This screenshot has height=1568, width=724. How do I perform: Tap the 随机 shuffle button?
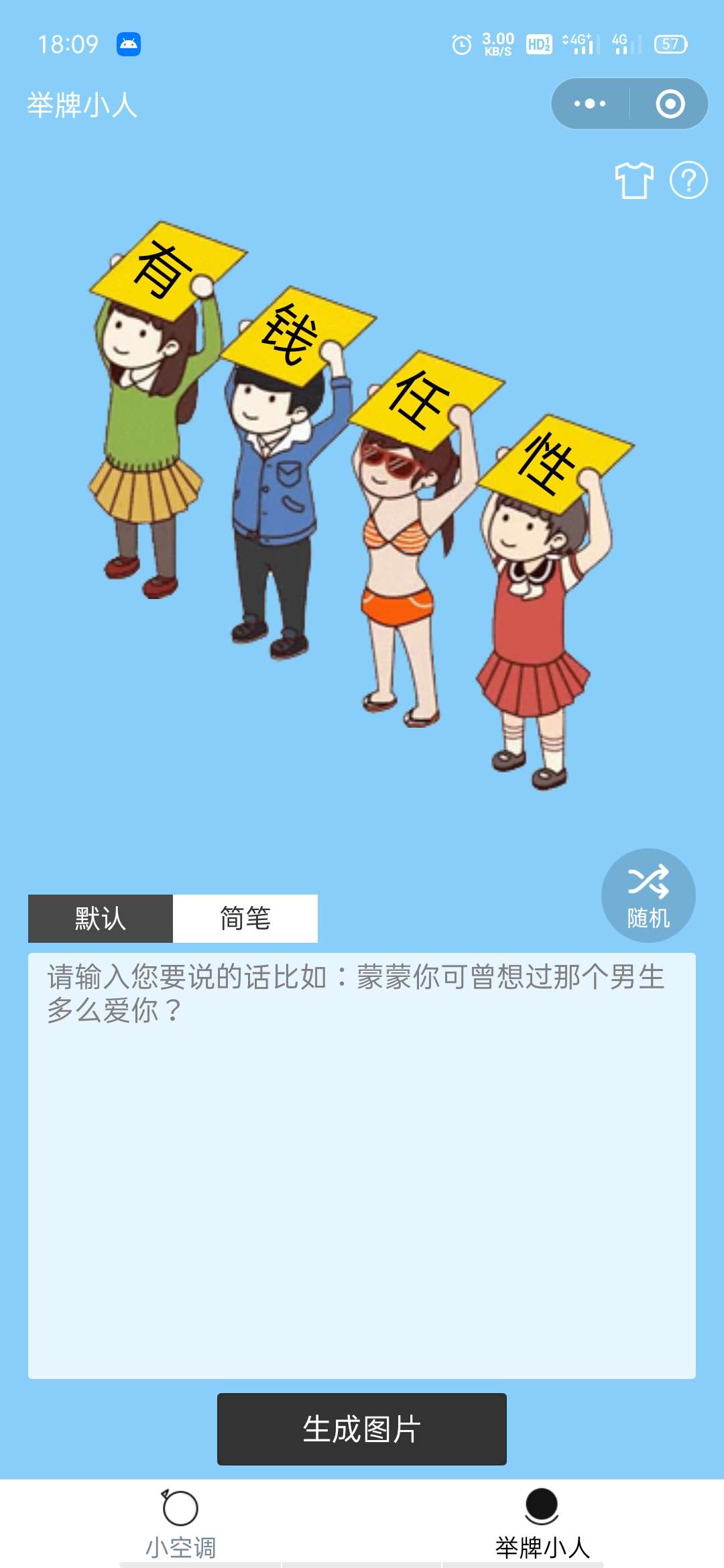click(648, 895)
